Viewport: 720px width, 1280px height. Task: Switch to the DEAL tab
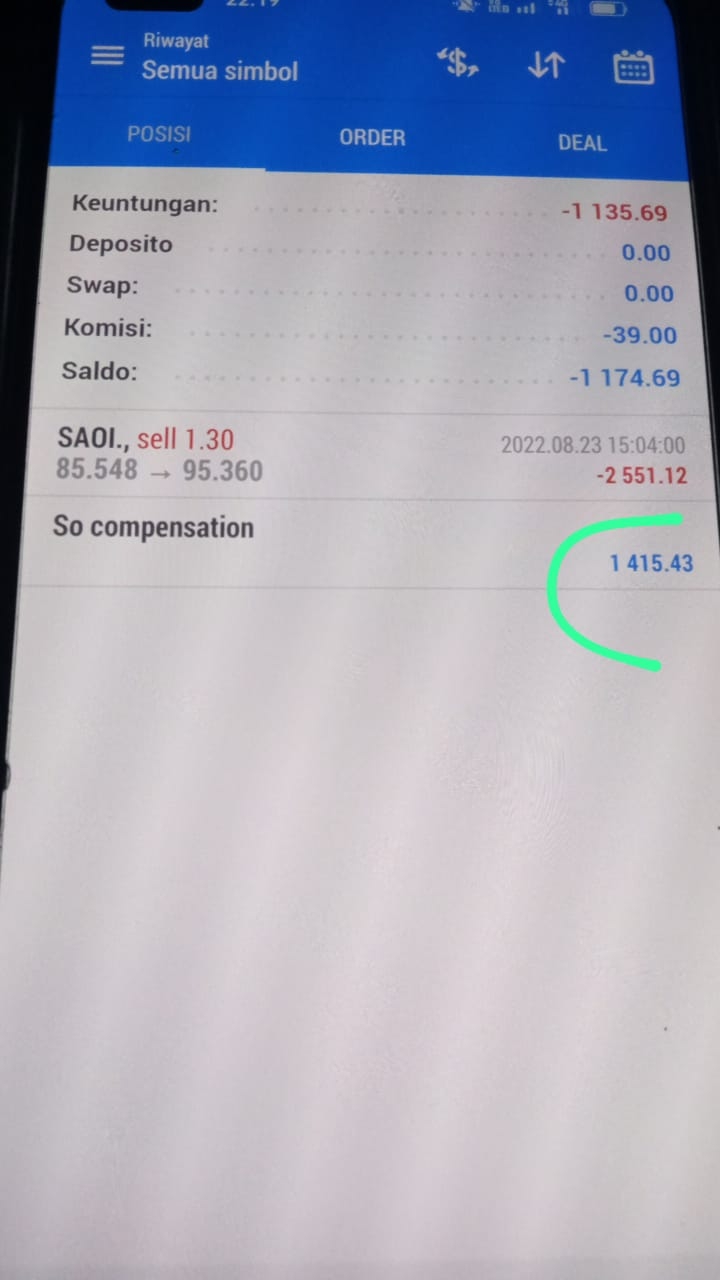coord(582,143)
